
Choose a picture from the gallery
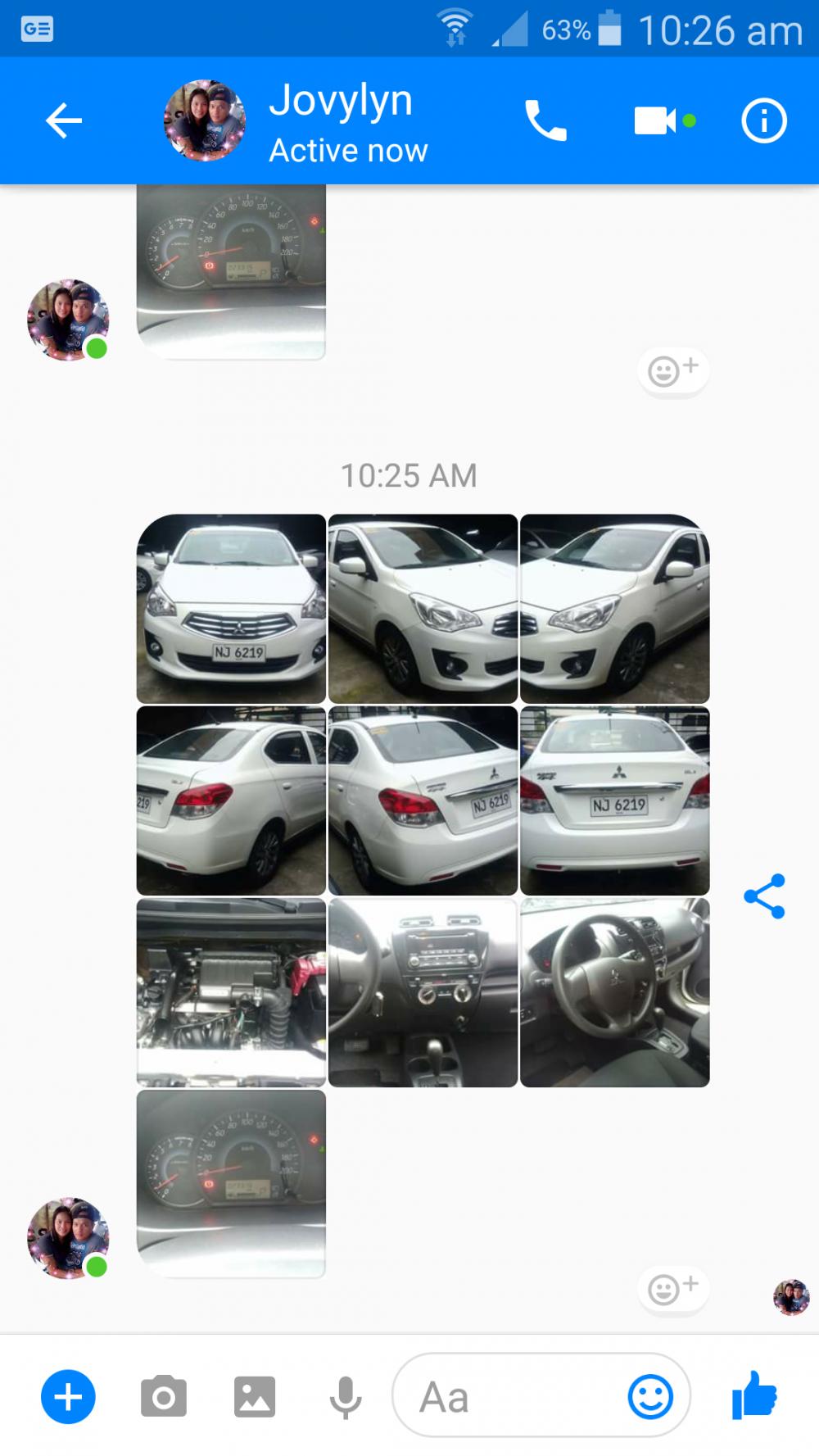[x=255, y=1397]
